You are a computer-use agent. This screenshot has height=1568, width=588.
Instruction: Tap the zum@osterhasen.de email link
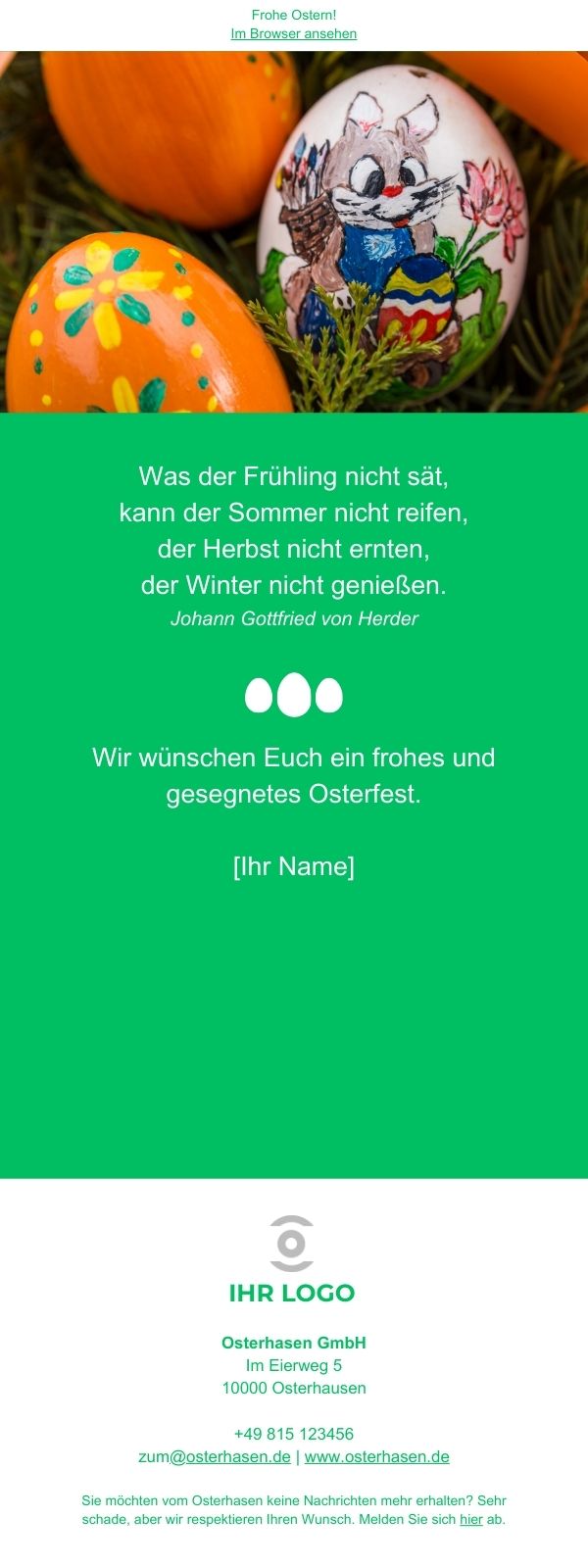[x=215, y=1456]
